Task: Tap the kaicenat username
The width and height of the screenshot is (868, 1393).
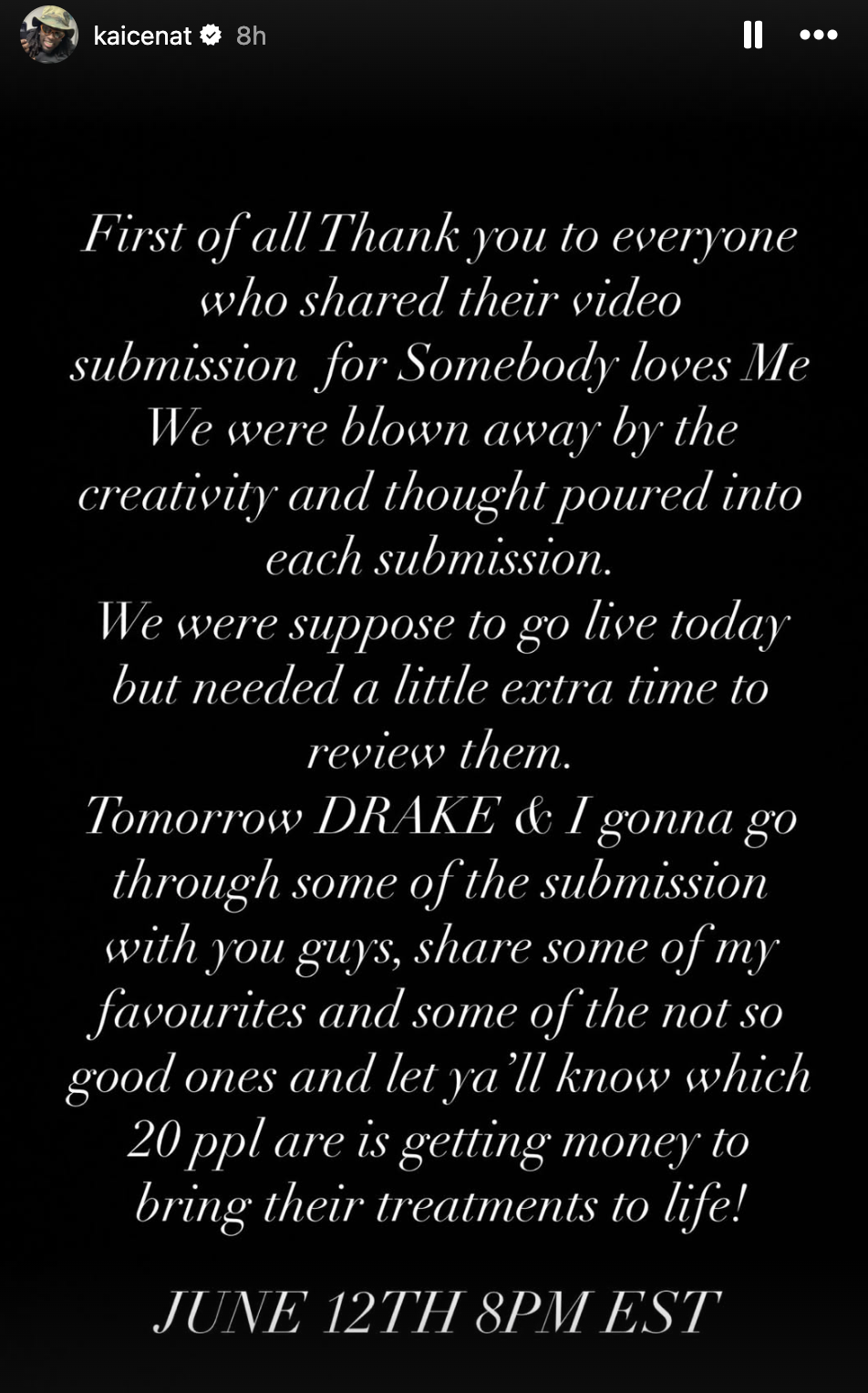Action: (x=142, y=36)
